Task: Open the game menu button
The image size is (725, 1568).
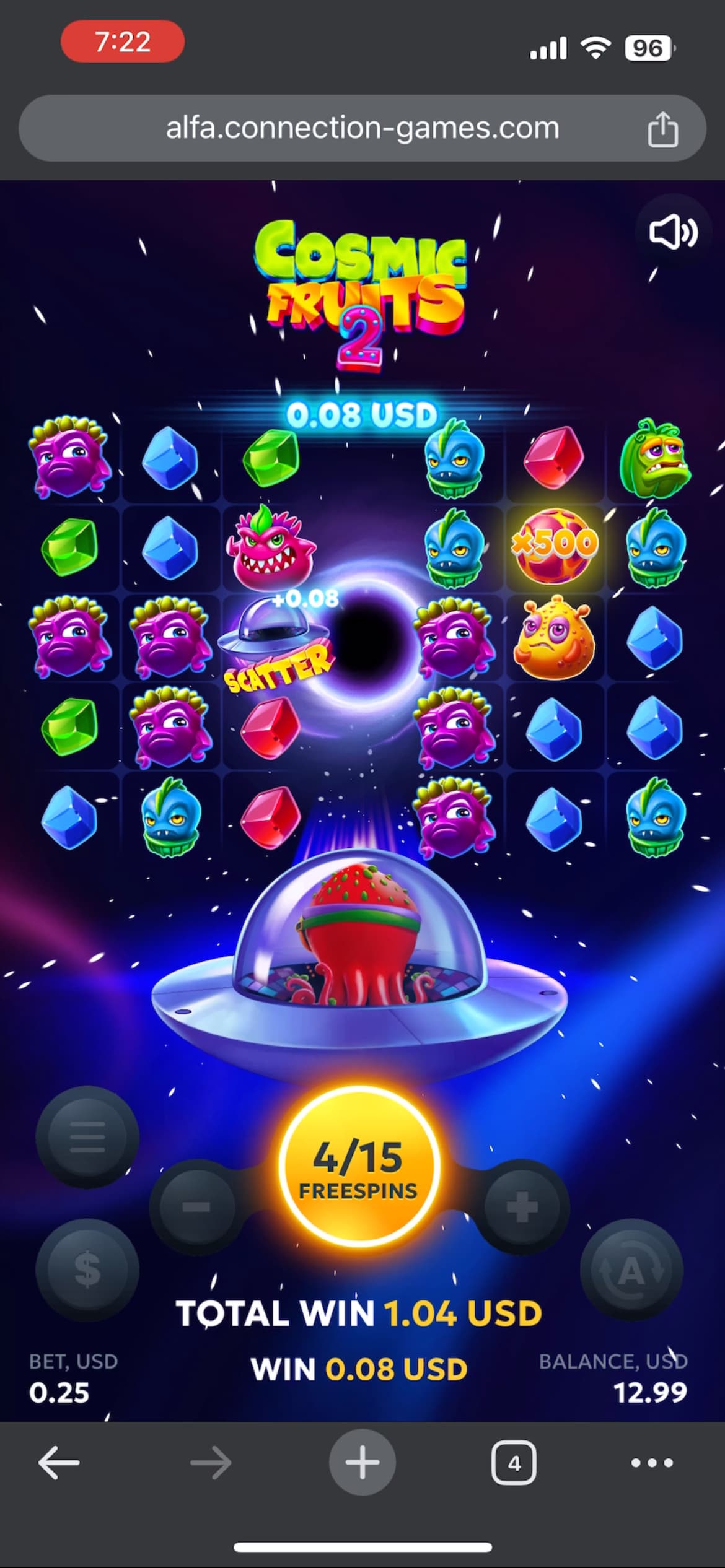Action: (87, 1136)
